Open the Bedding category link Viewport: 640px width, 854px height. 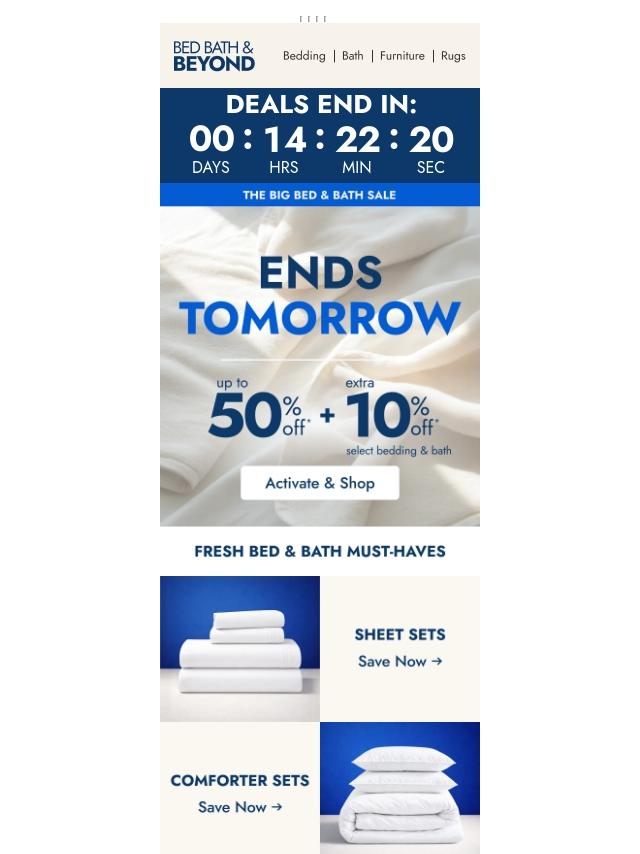(304, 56)
